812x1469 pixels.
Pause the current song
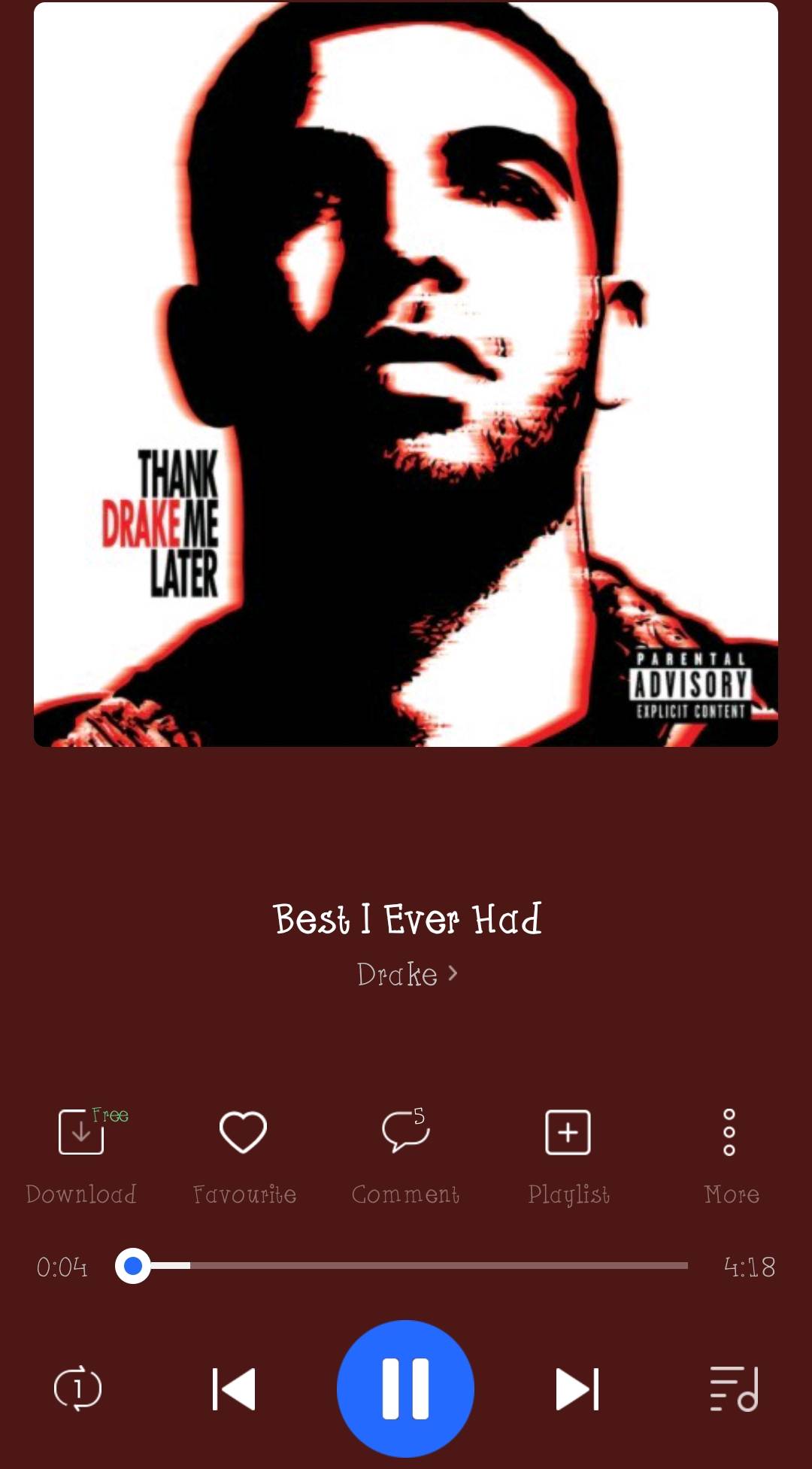click(x=405, y=1388)
